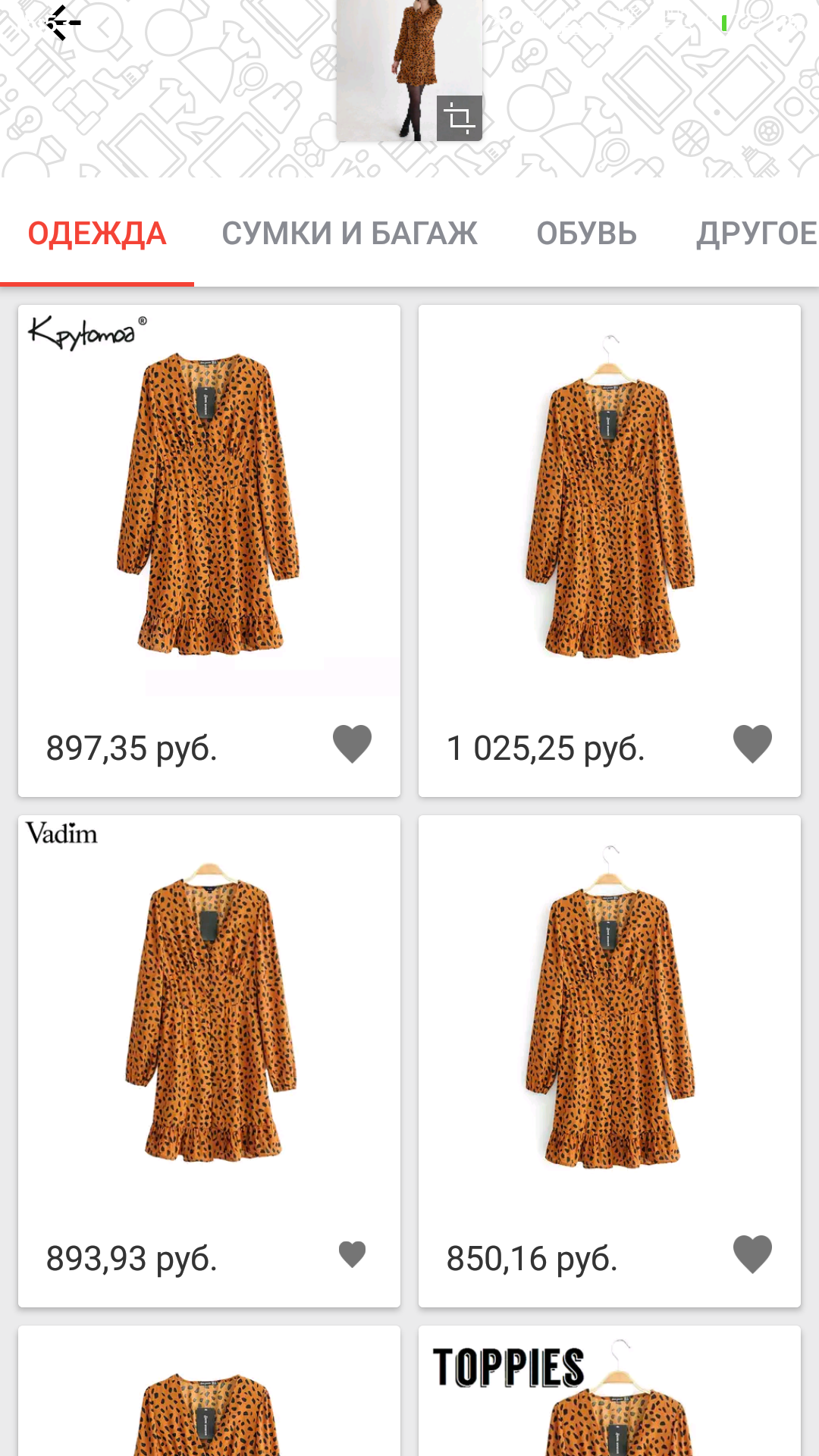Viewport: 819px width, 1456px height.
Task: Favorite the 893,93 руб. dress
Action: (x=352, y=1254)
